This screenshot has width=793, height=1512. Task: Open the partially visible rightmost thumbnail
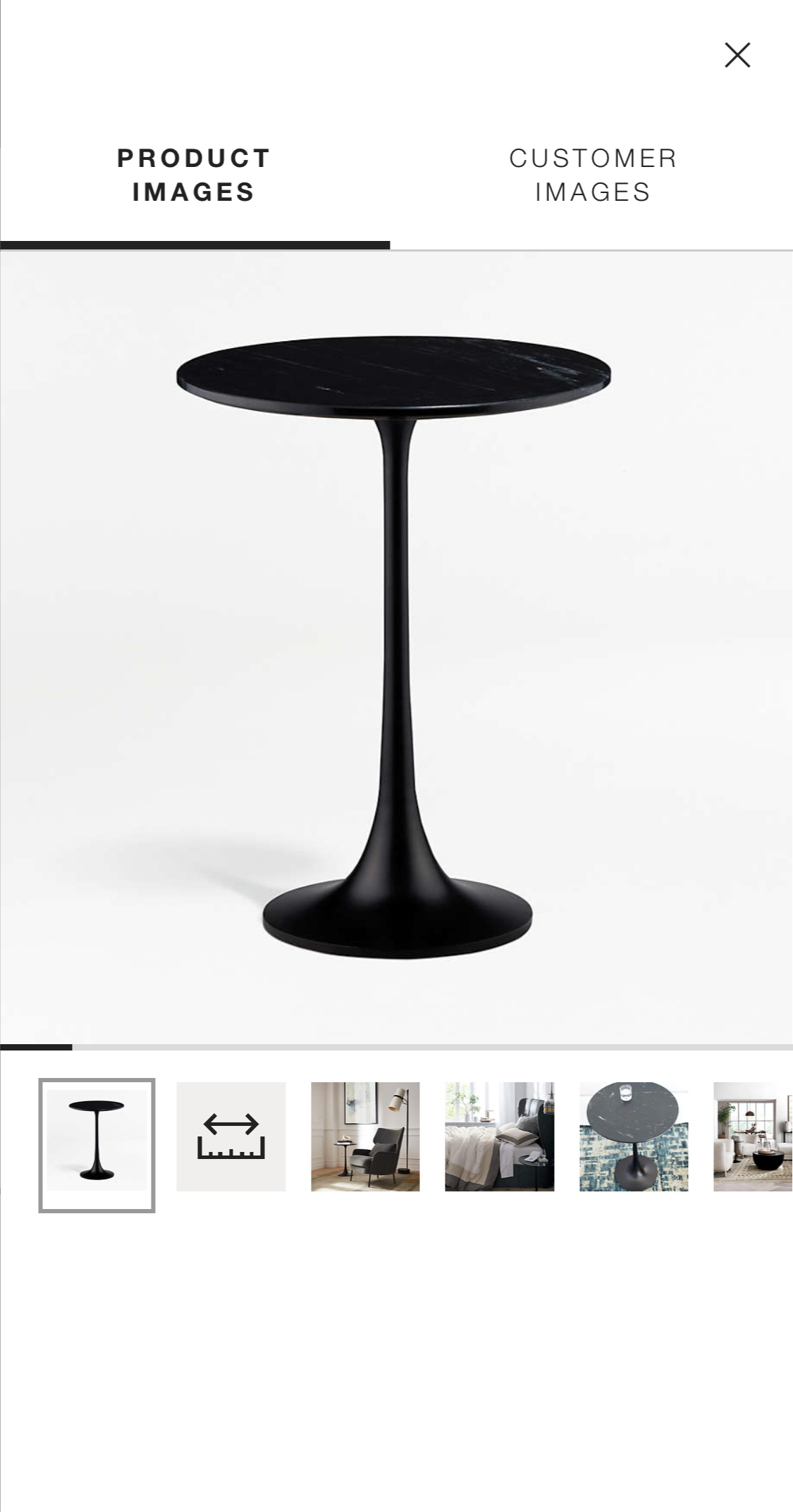pos(753,1134)
